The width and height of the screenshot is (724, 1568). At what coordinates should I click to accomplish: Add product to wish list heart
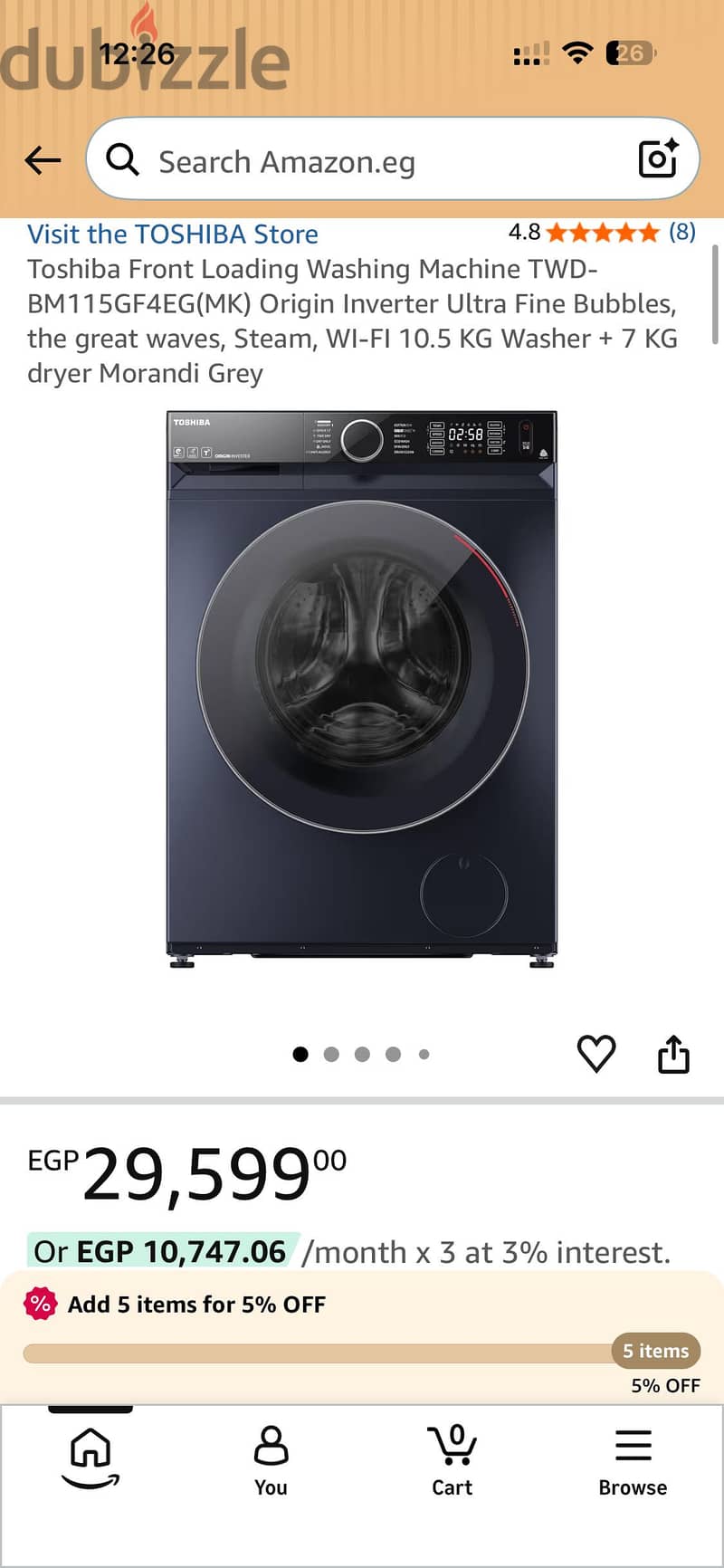point(596,1054)
